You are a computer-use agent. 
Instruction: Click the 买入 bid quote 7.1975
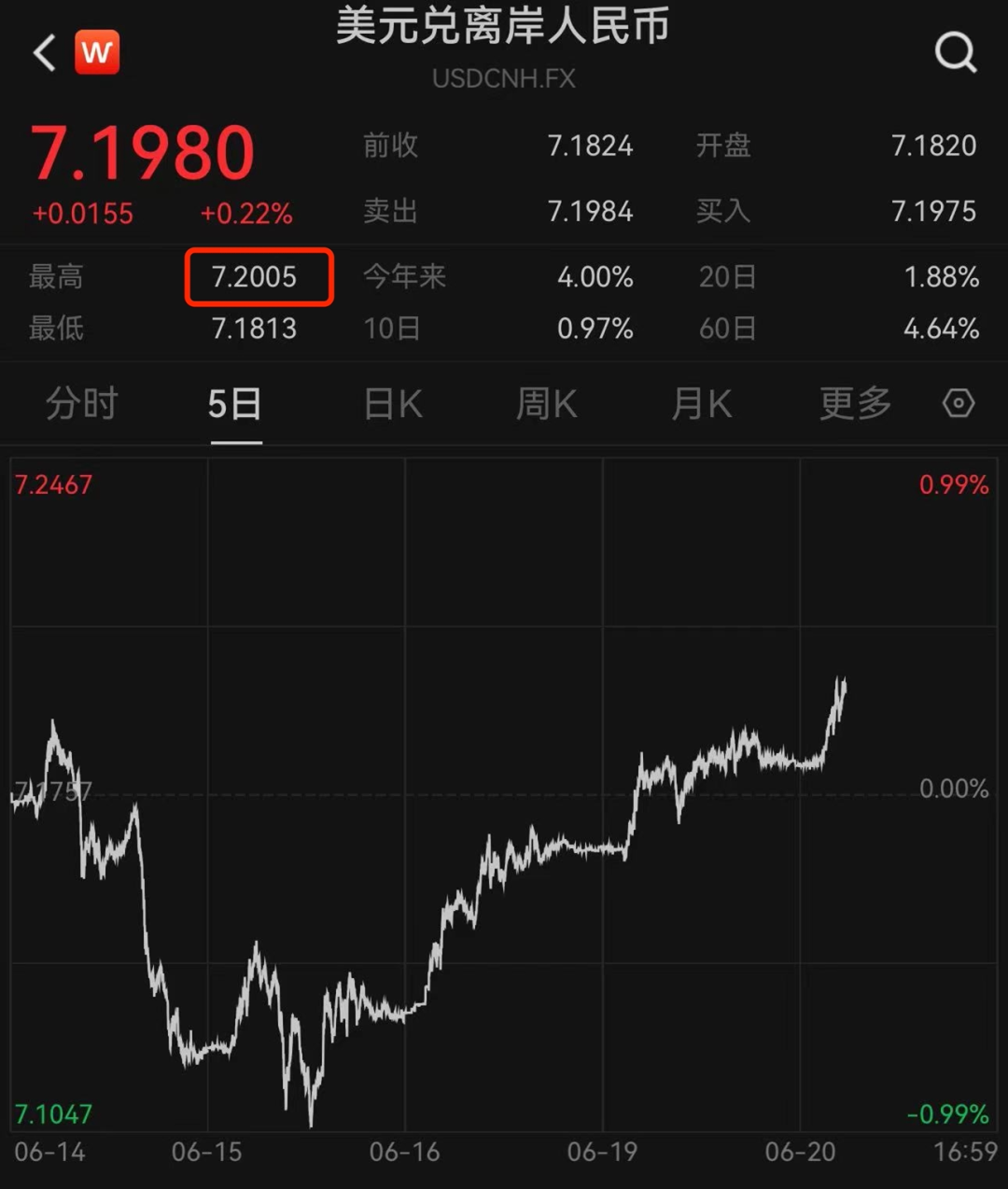[932, 211]
